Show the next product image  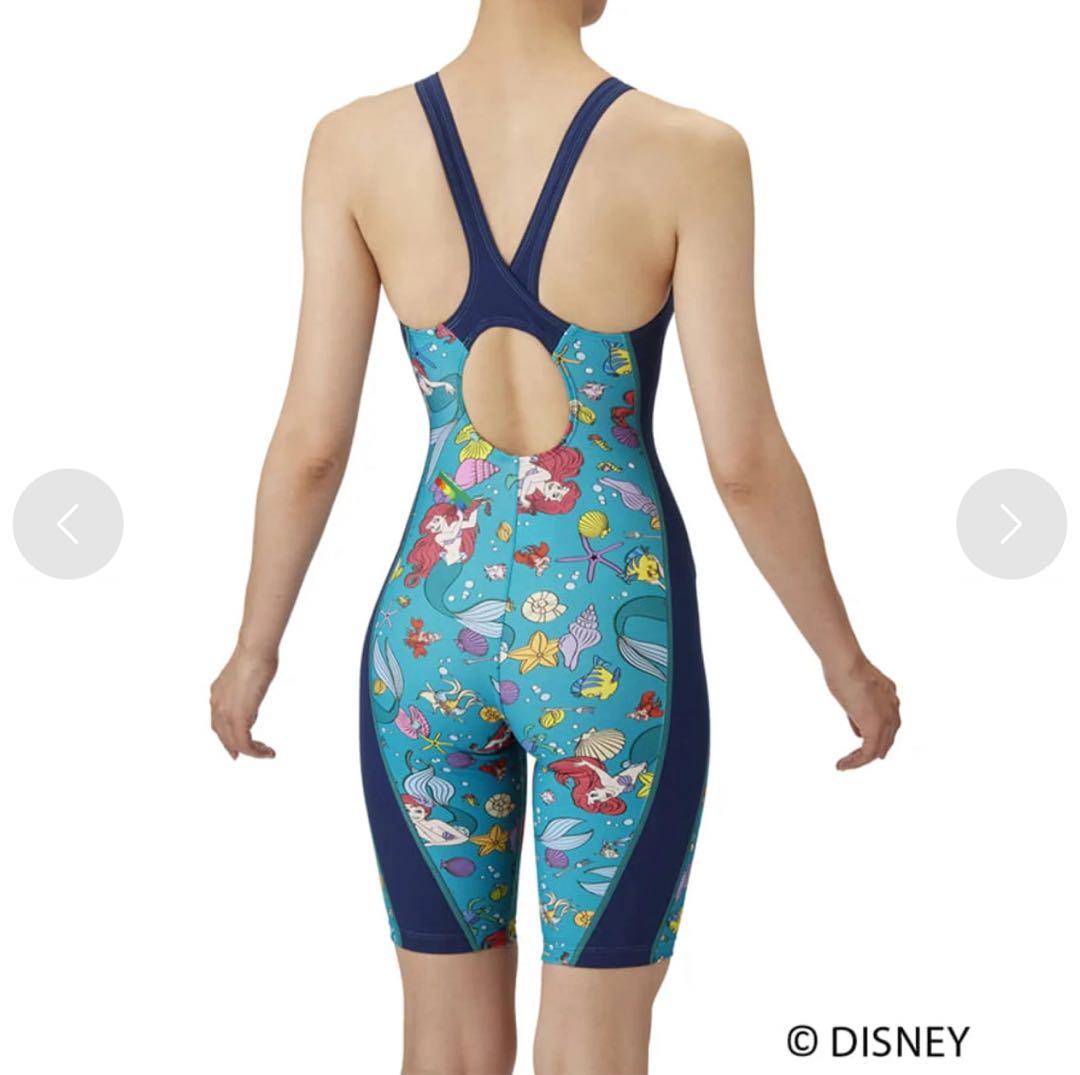[1010, 524]
